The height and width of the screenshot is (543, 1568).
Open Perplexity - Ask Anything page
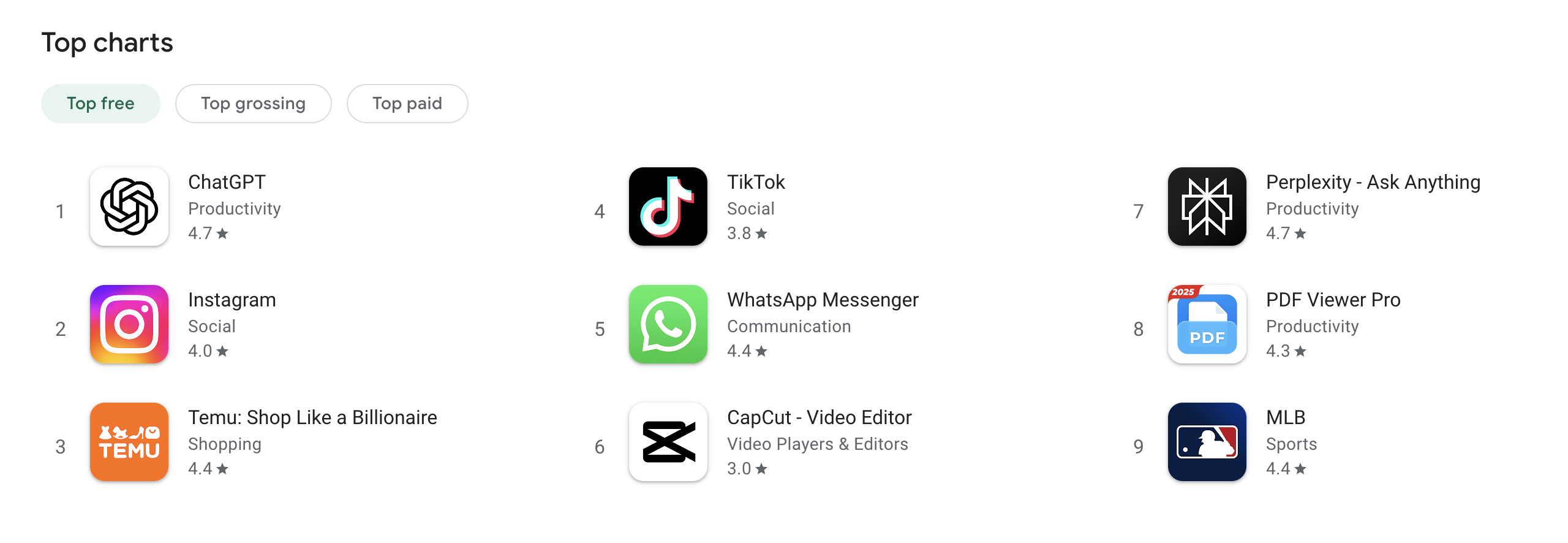tap(1373, 182)
